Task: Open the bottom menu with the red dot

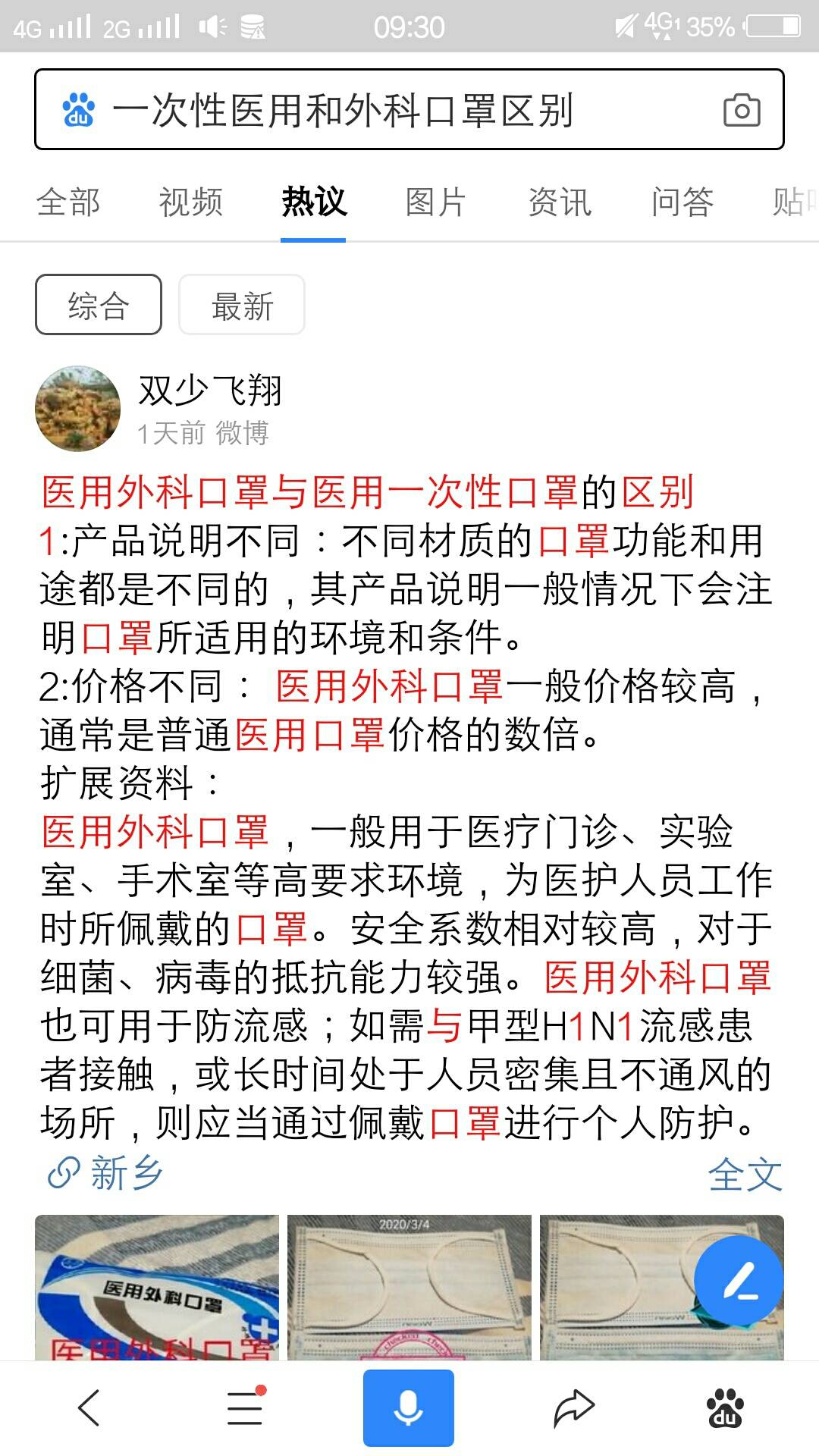Action: tap(246, 1407)
